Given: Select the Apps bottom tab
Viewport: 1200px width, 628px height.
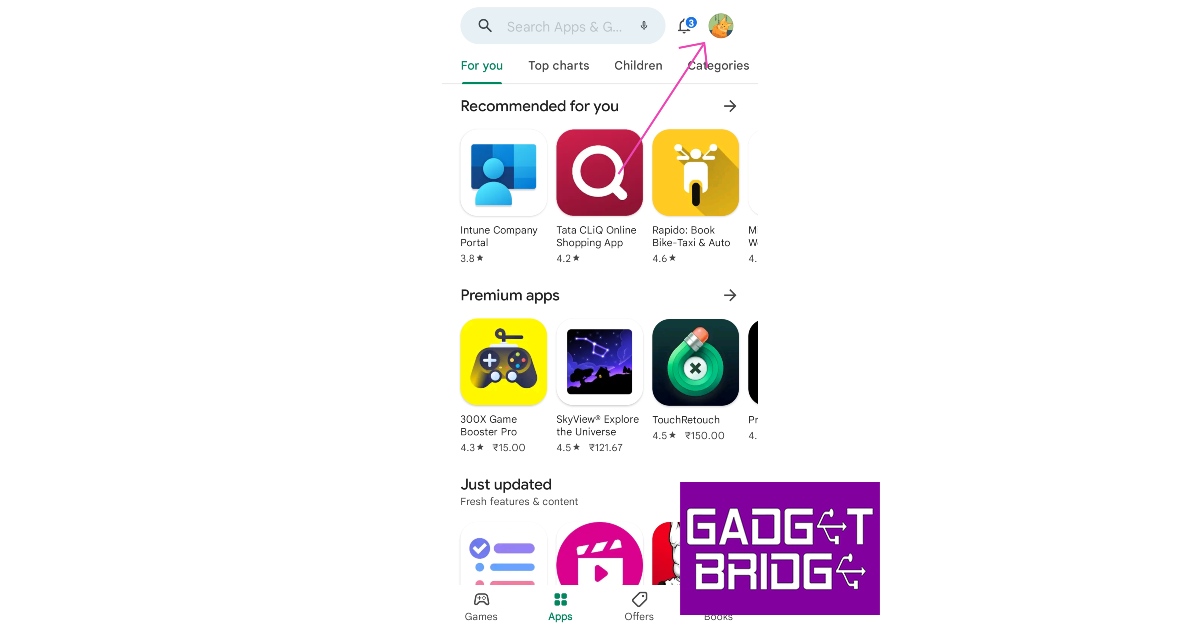Looking at the screenshot, I should 560,606.
